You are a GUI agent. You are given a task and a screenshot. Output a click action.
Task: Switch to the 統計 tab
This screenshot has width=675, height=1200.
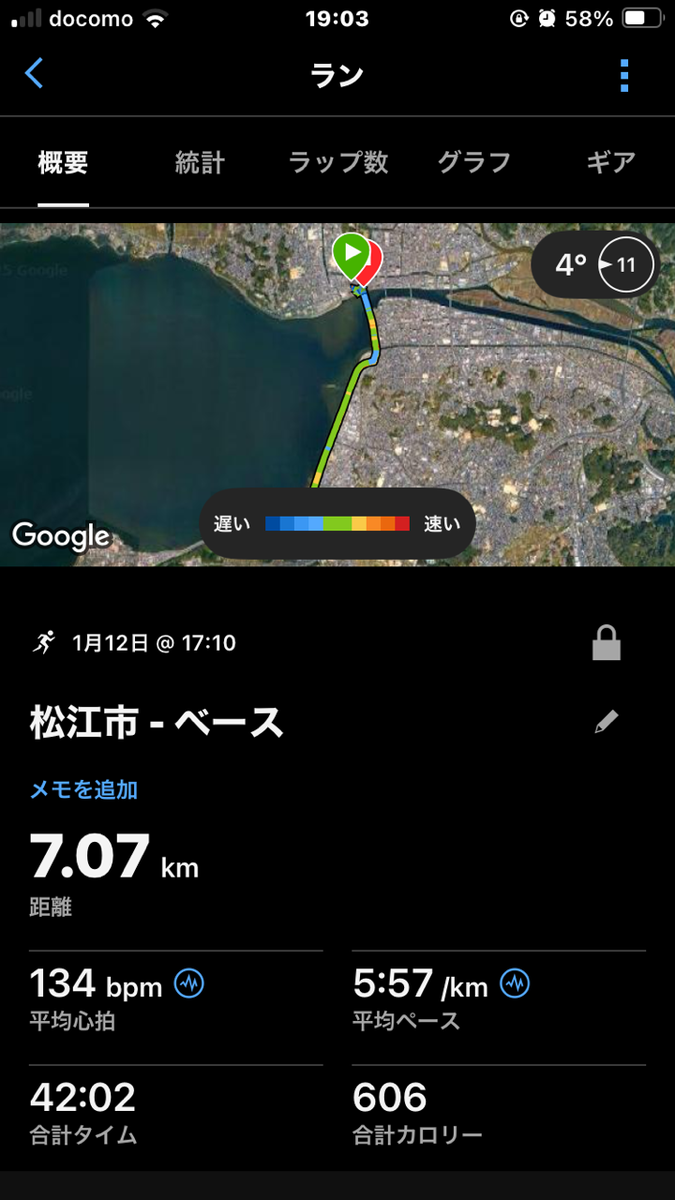200,162
